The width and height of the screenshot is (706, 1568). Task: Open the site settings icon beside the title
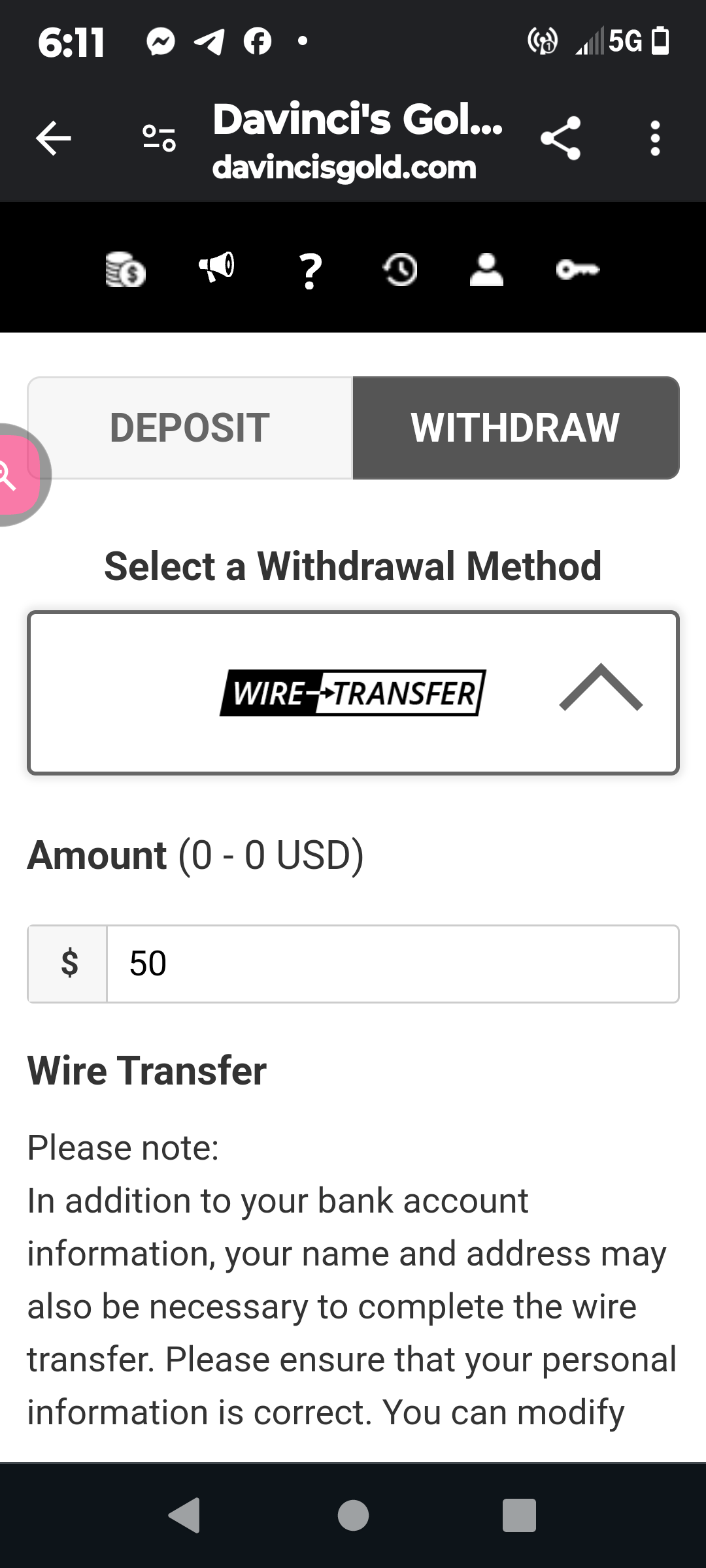tap(159, 139)
